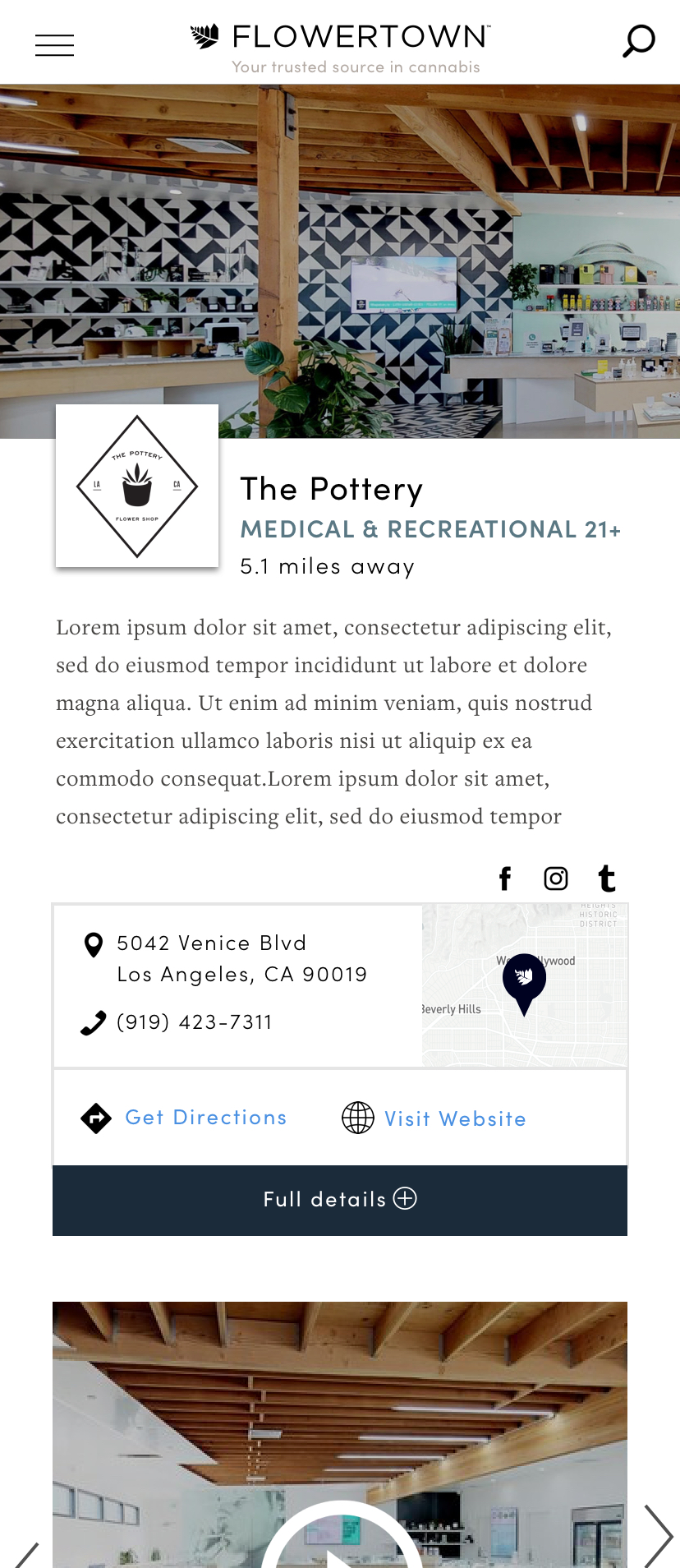
Task: Open The Pottery's Facebook page
Action: tap(505, 879)
